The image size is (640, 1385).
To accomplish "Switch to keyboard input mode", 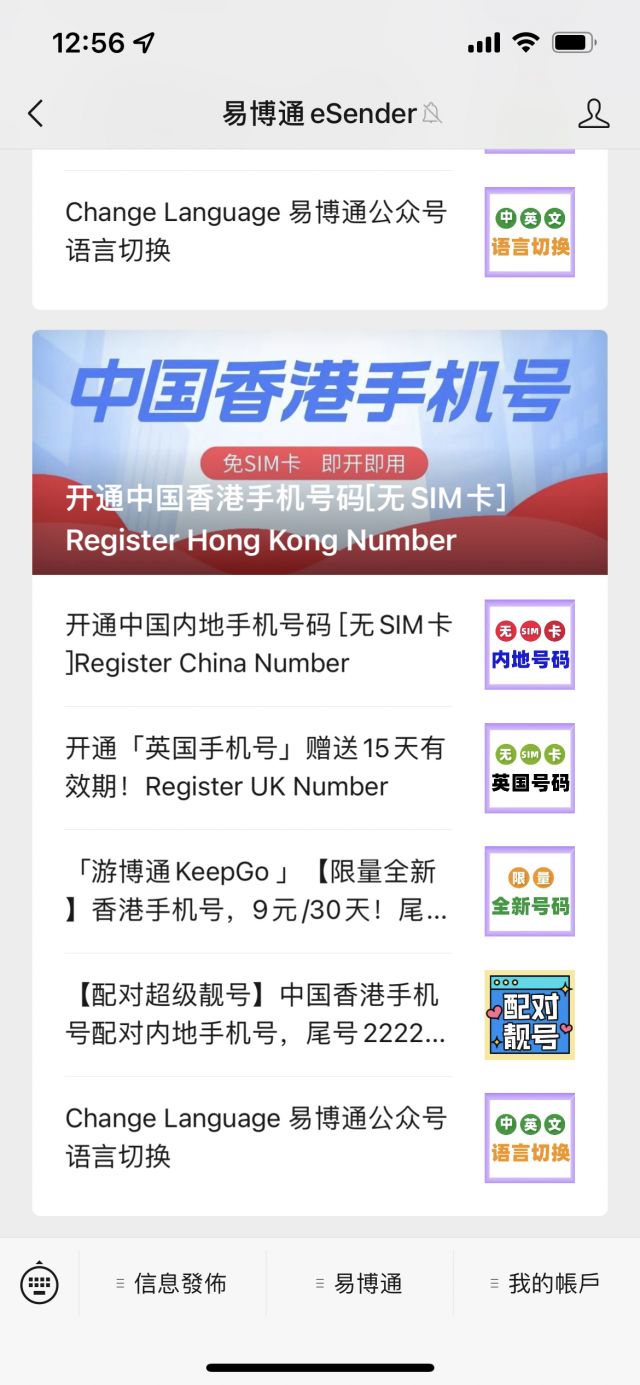I will click(39, 1283).
